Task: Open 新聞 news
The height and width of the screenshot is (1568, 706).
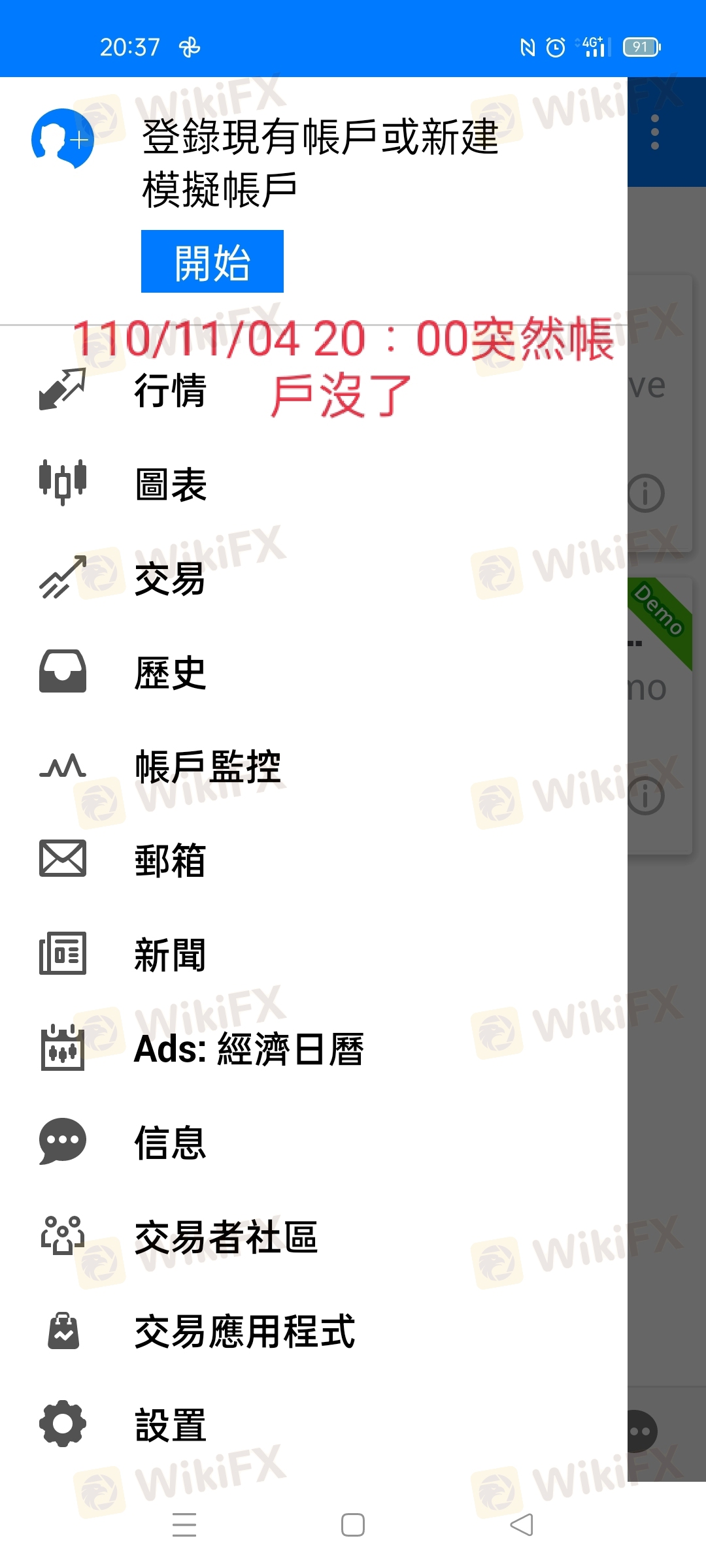Action: point(314,955)
